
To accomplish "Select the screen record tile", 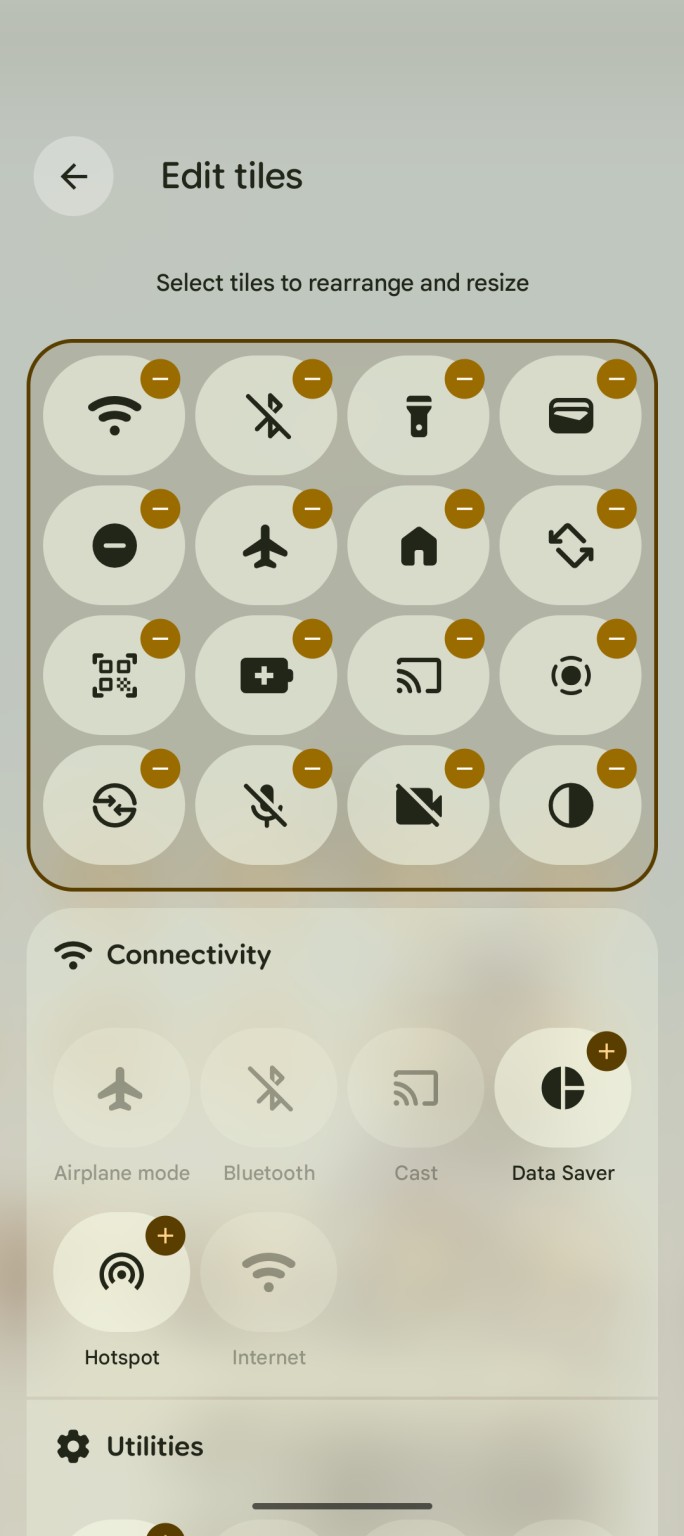I will tap(569, 676).
